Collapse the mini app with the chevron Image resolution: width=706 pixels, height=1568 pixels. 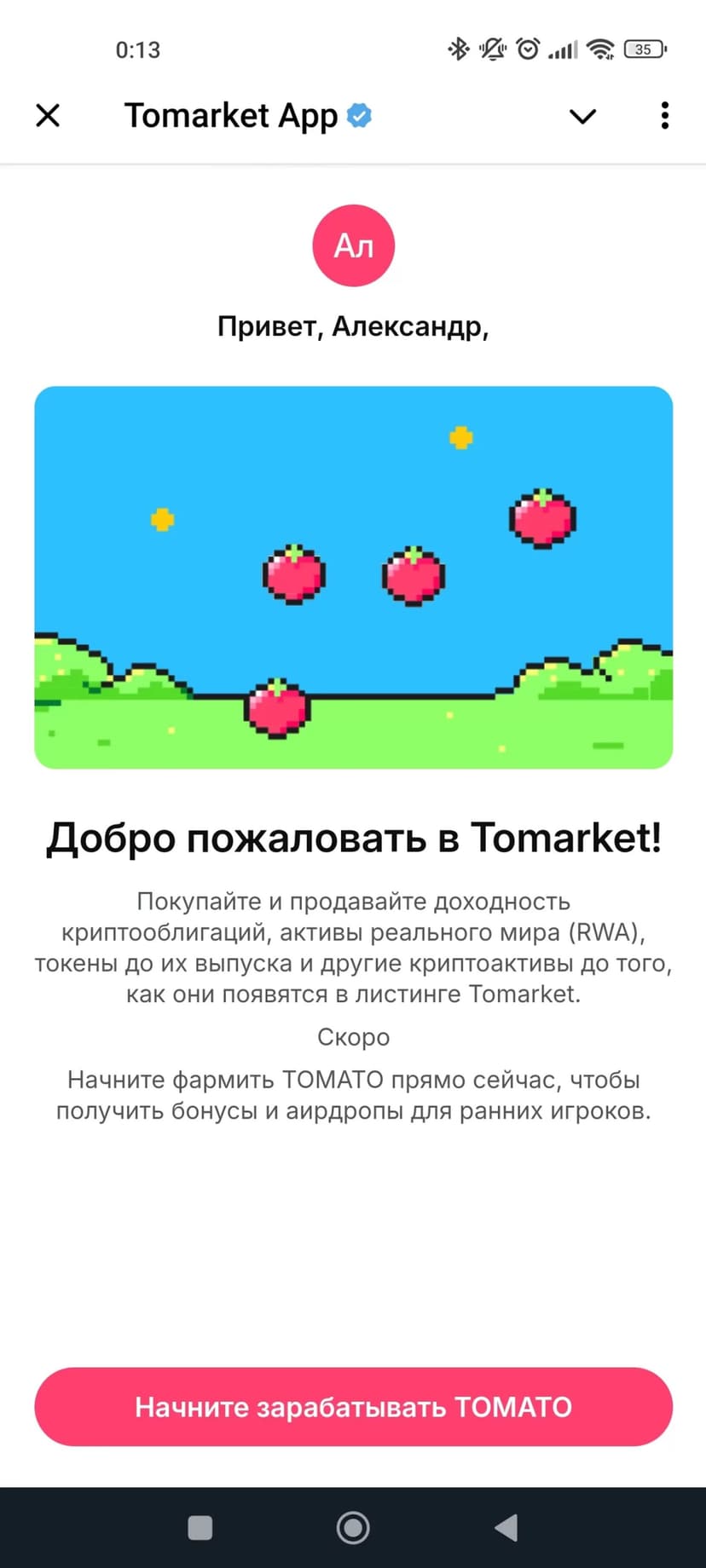pyautogui.click(x=582, y=116)
